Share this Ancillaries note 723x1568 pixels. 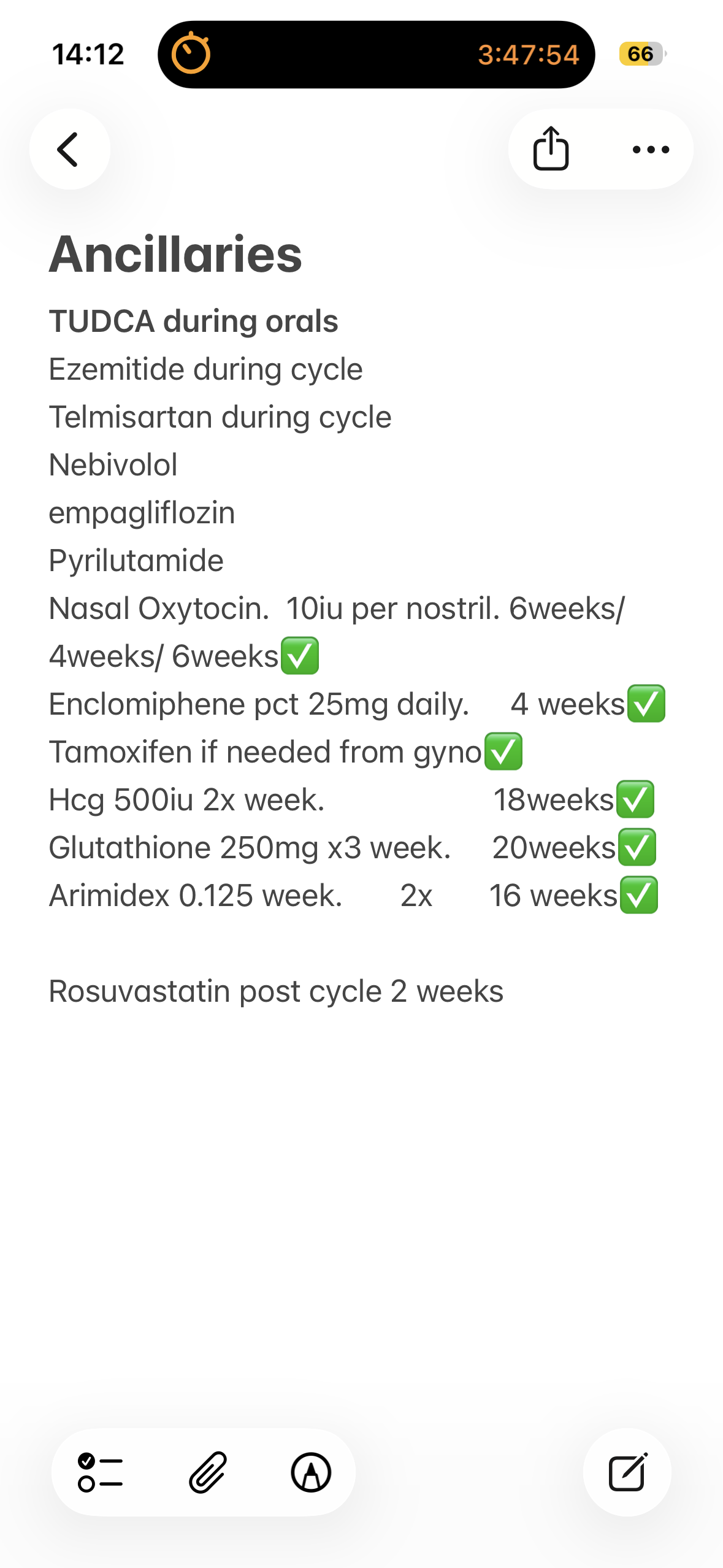[x=551, y=148]
